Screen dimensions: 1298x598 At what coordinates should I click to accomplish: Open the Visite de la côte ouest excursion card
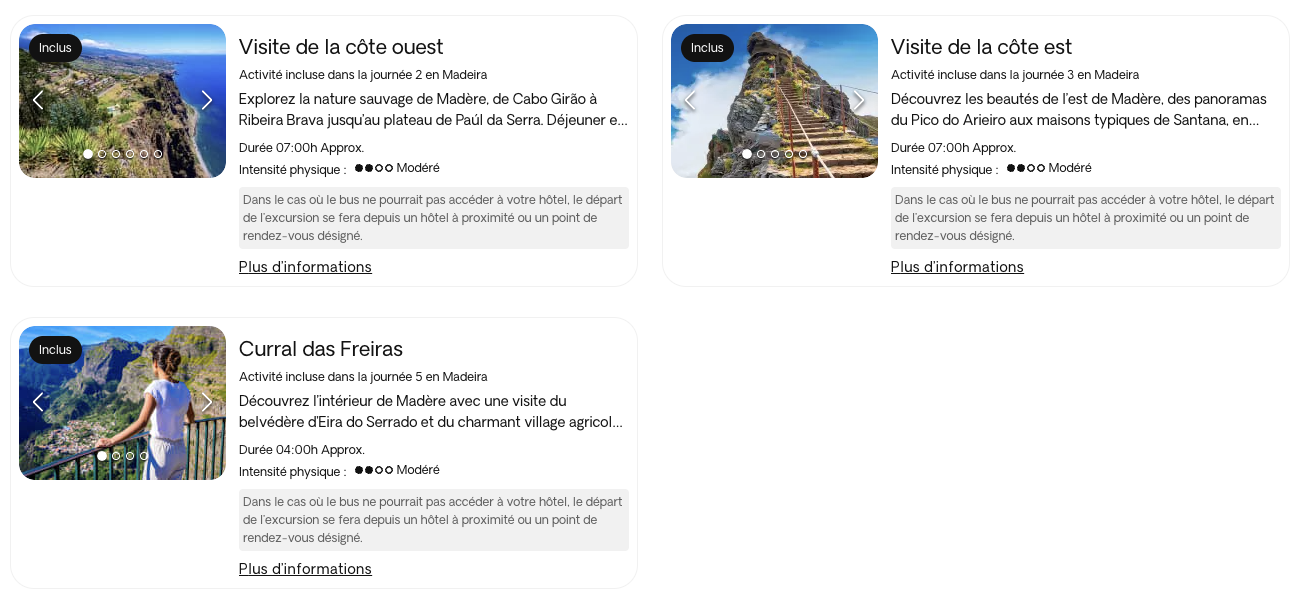pyautogui.click(x=340, y=47)
